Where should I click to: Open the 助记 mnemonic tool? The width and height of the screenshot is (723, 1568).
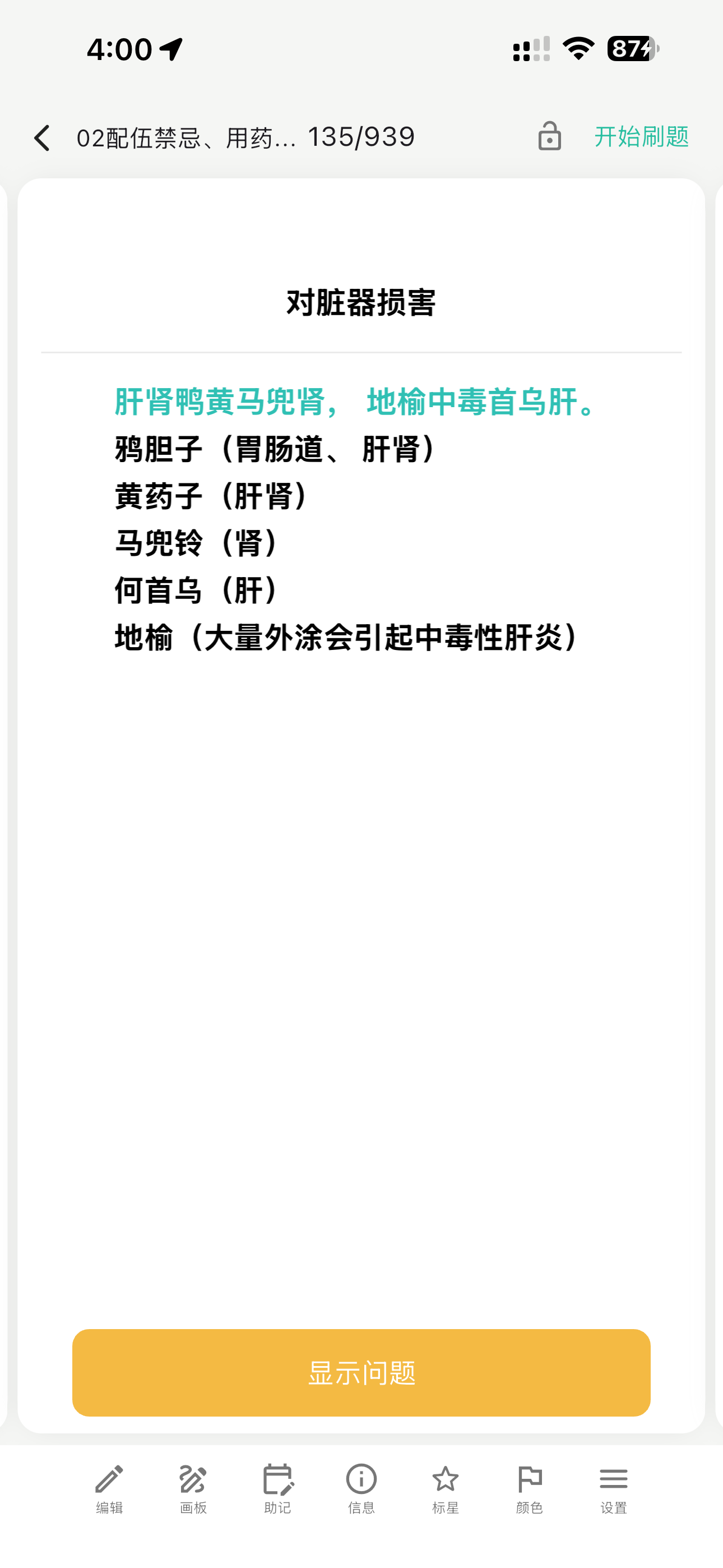coord(277,1488)
